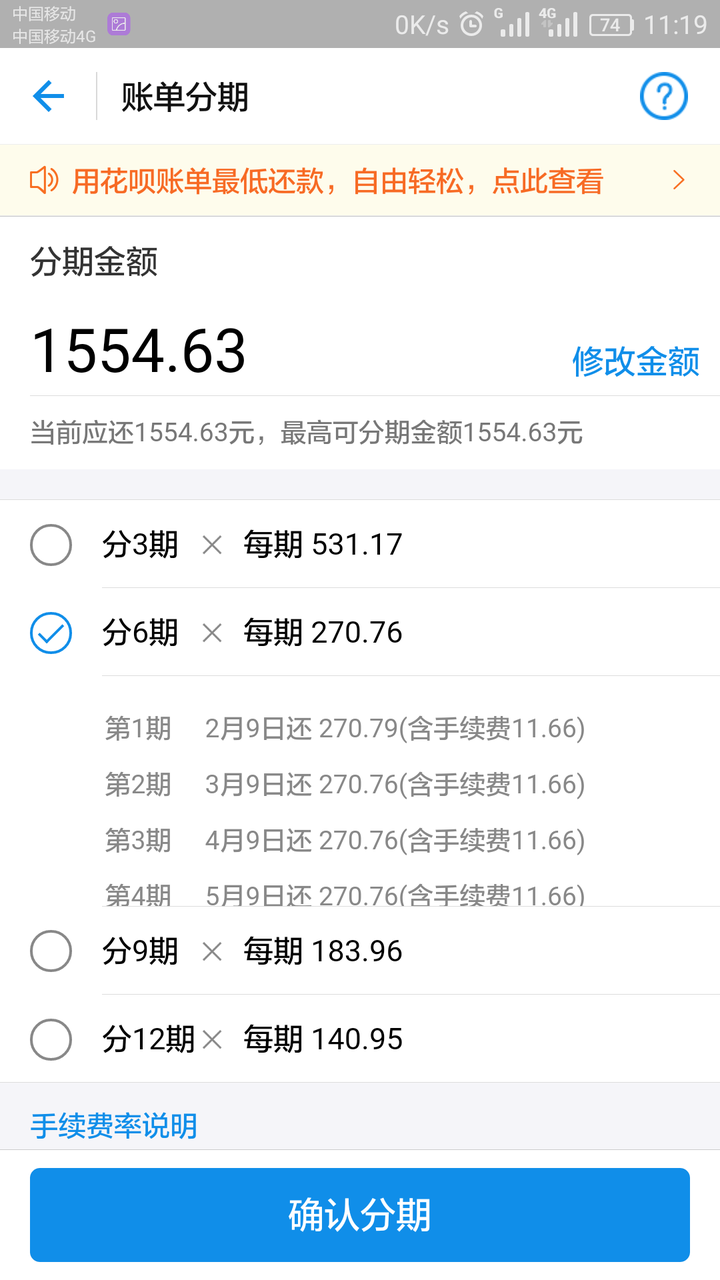Choose the 分12期 plan at 140.95

click(x=360, y=1039)
